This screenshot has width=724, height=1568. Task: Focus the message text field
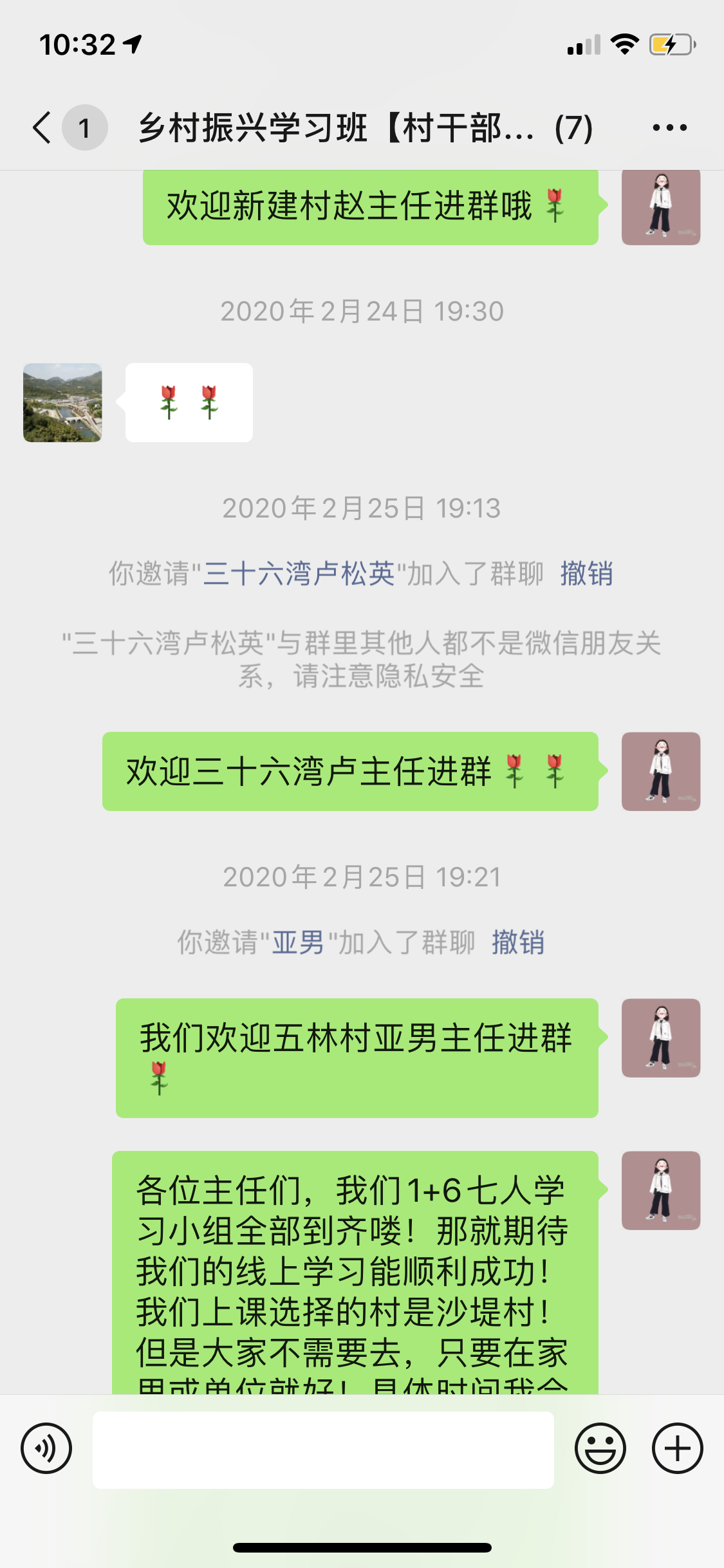tap(323, 1450)
